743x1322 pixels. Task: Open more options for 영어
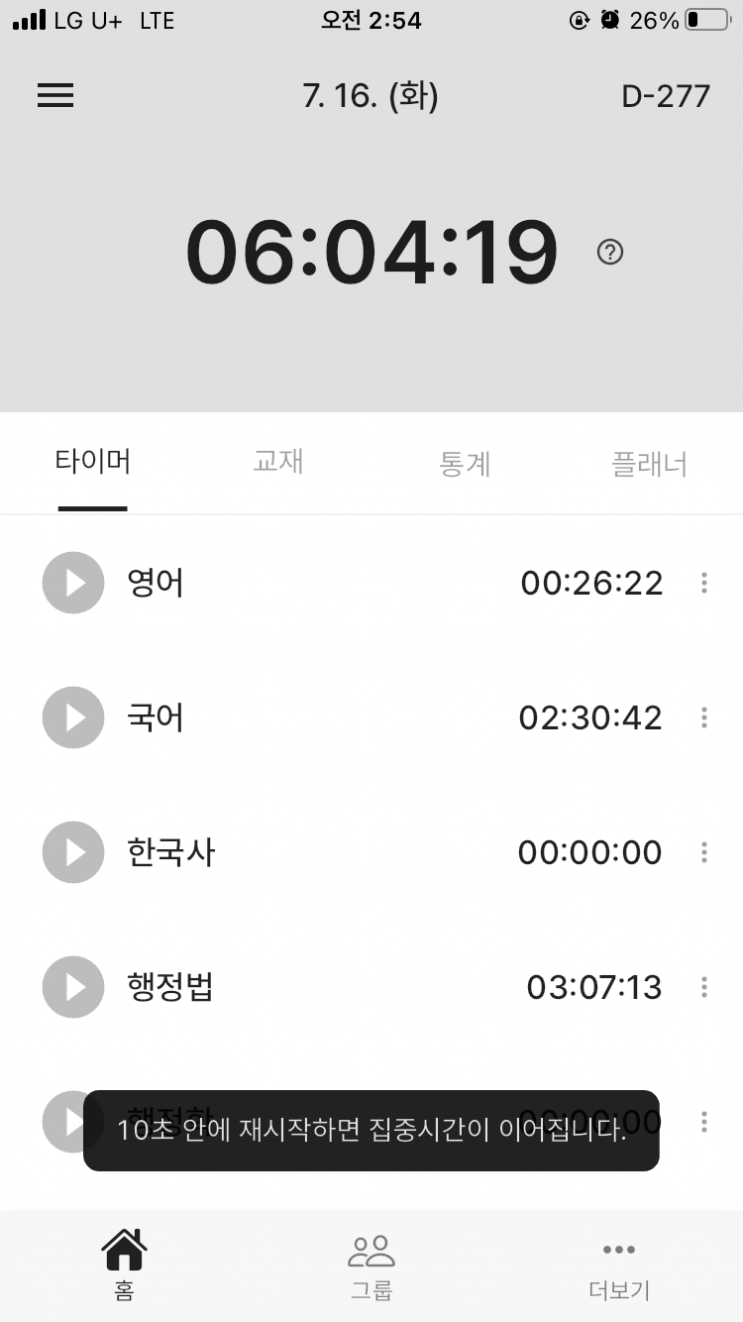[x=704, y=583]
